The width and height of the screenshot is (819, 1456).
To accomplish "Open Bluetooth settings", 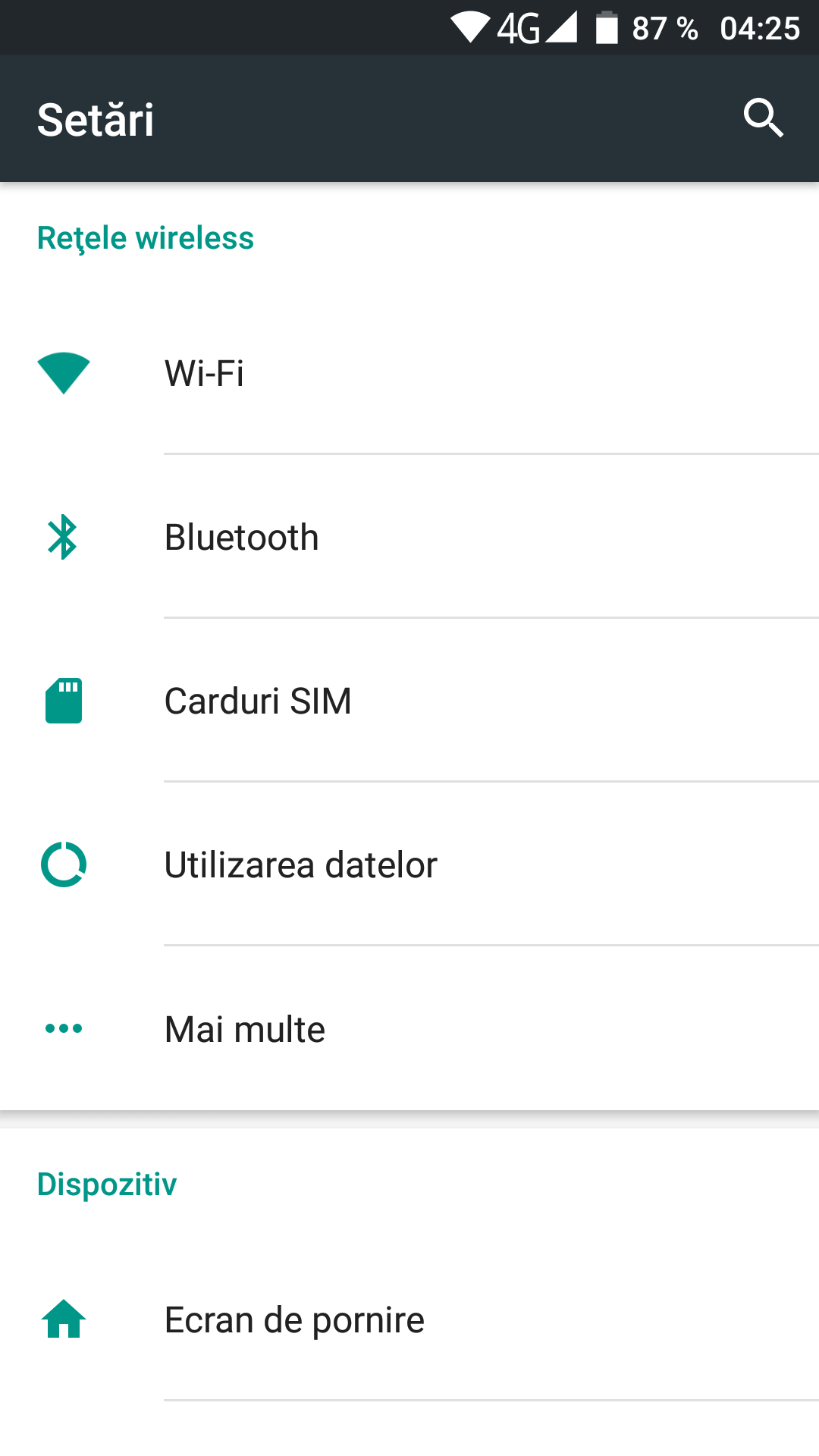I will pos(409,537).
